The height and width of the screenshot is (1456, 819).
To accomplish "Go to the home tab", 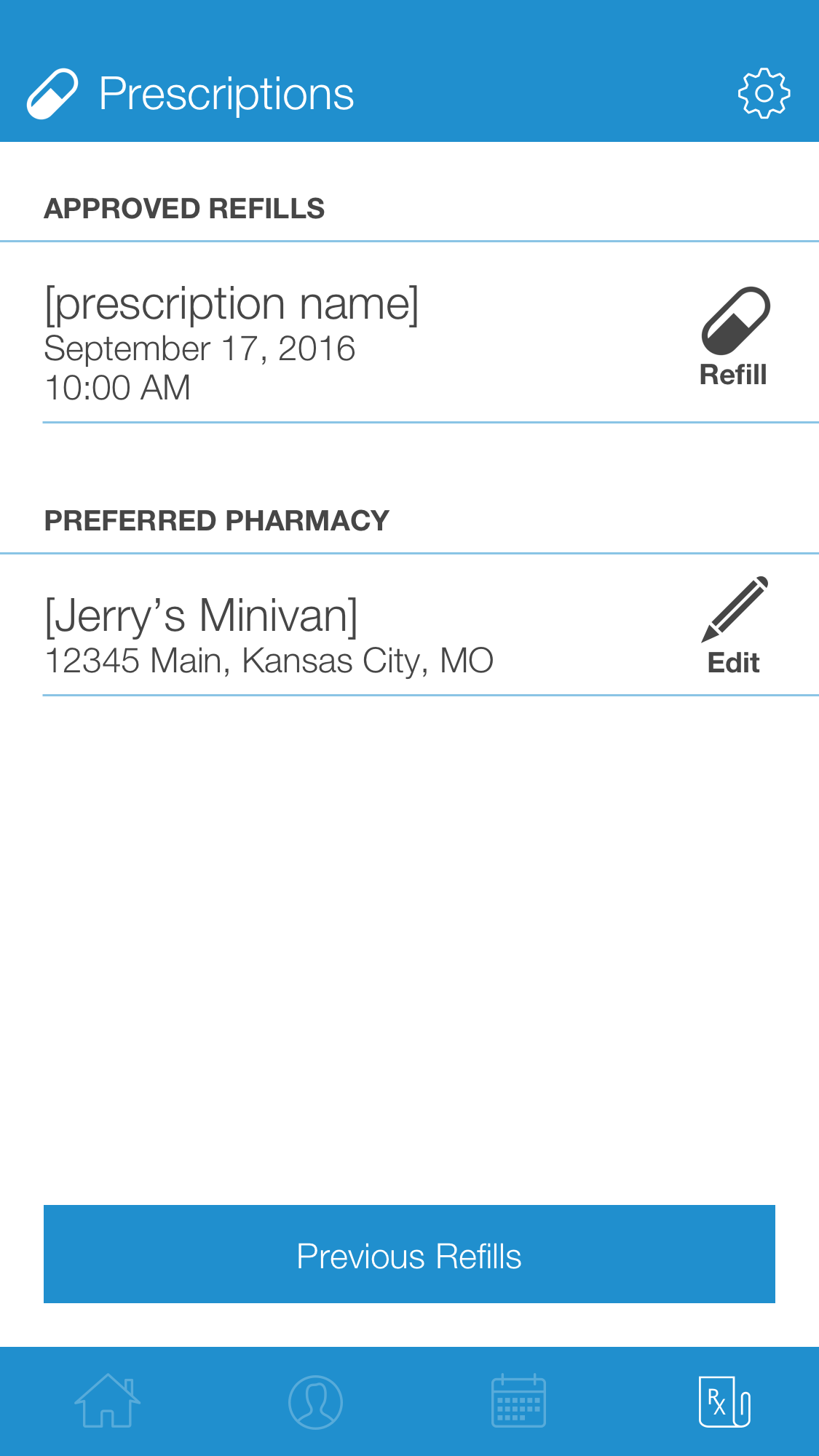I will (x=108, y=1401).
